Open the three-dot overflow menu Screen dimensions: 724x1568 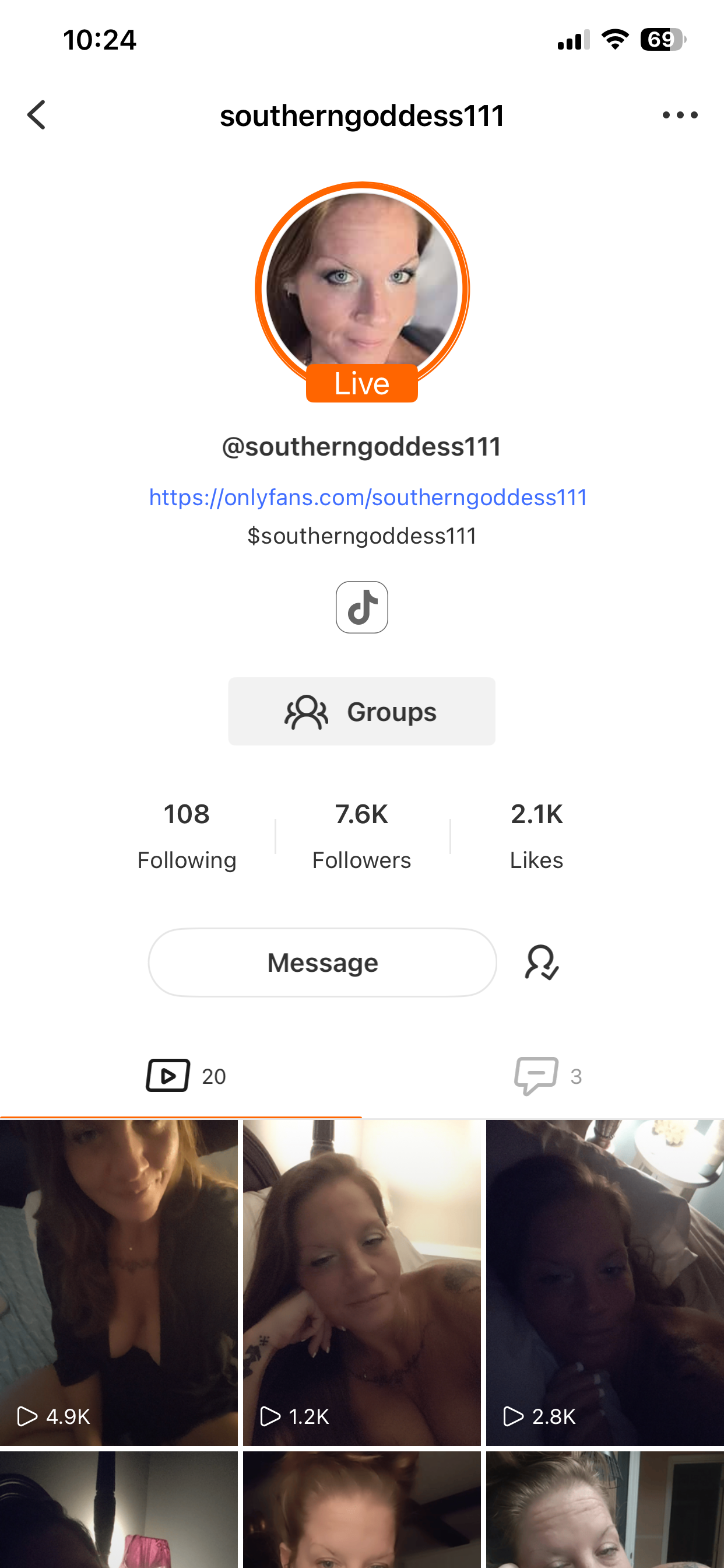coord(680,115)
